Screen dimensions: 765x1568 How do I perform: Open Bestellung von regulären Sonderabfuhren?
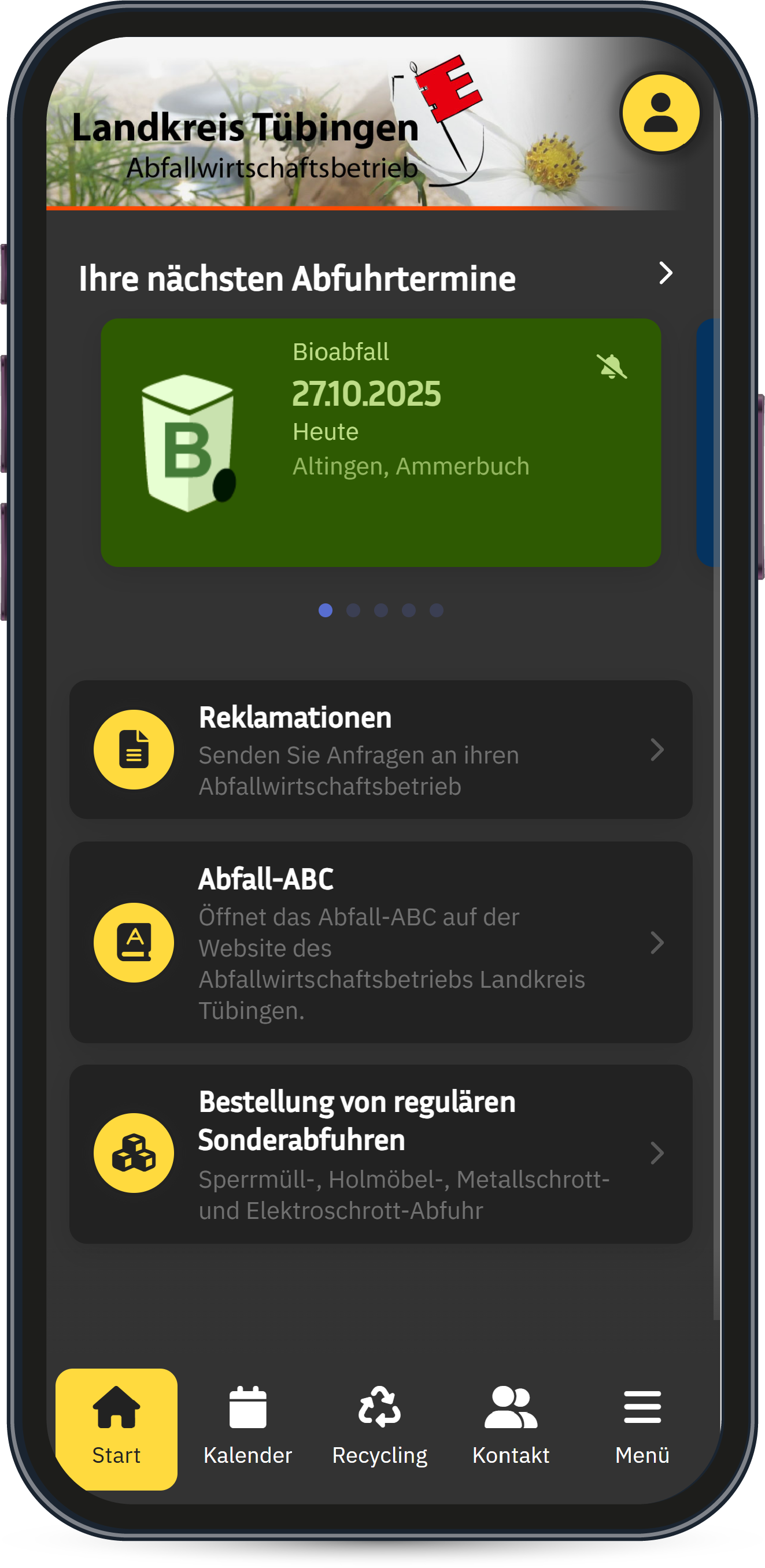pyautogui.click(x=380, y=1153)
